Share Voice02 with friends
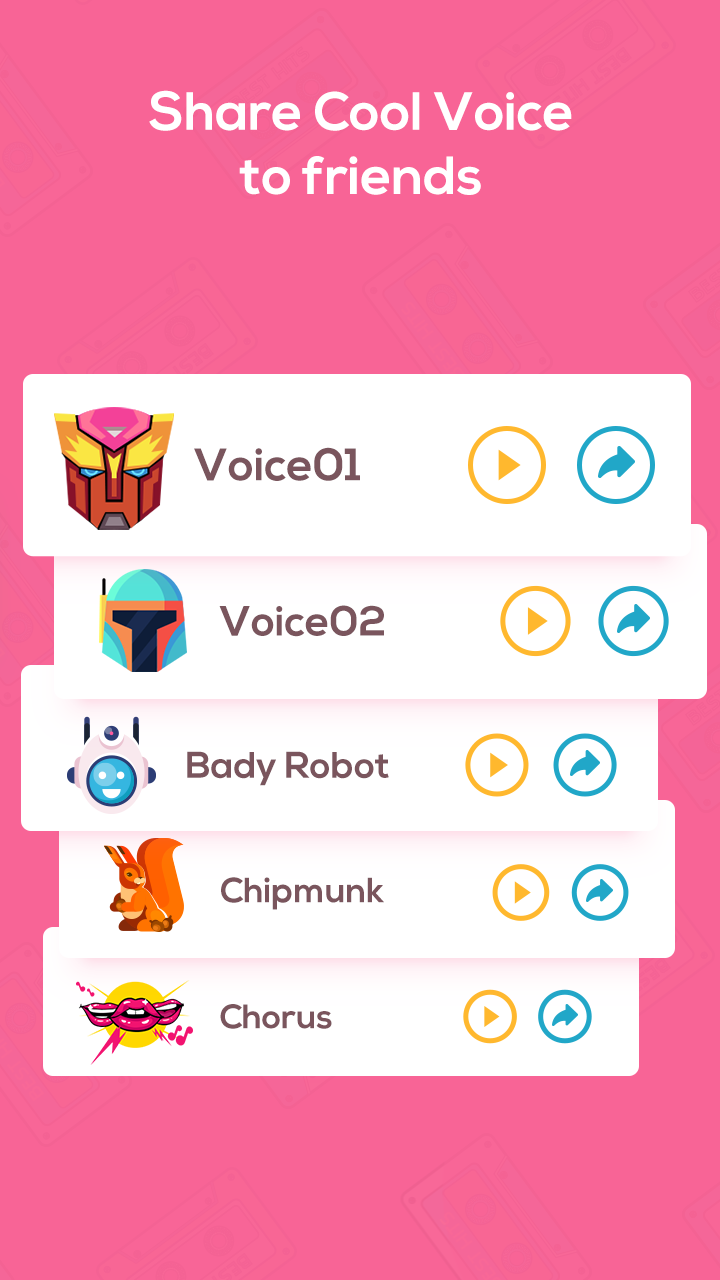Screen dimensions: 720x1280 [633, 620]
